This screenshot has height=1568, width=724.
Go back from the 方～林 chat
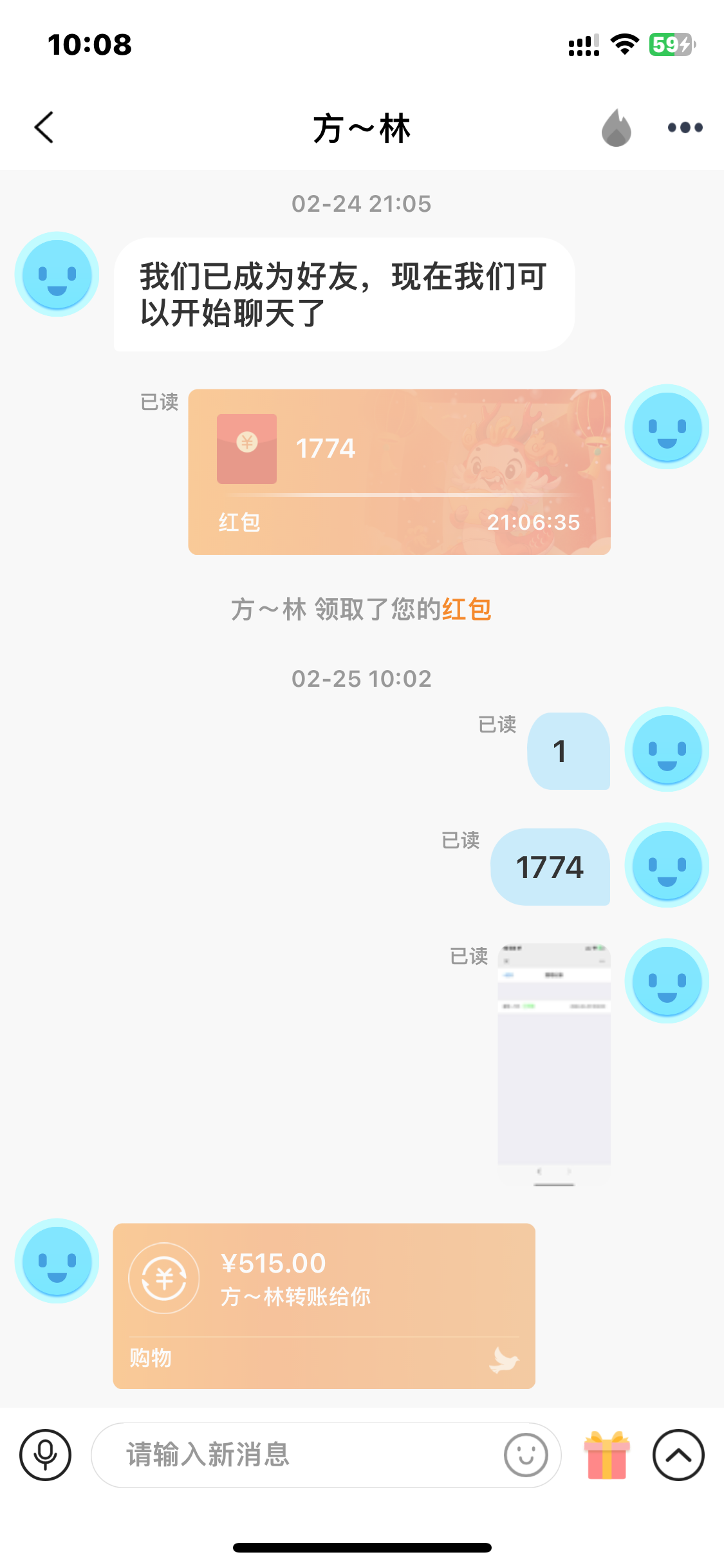pyautogui.click(x=44, y=127)
